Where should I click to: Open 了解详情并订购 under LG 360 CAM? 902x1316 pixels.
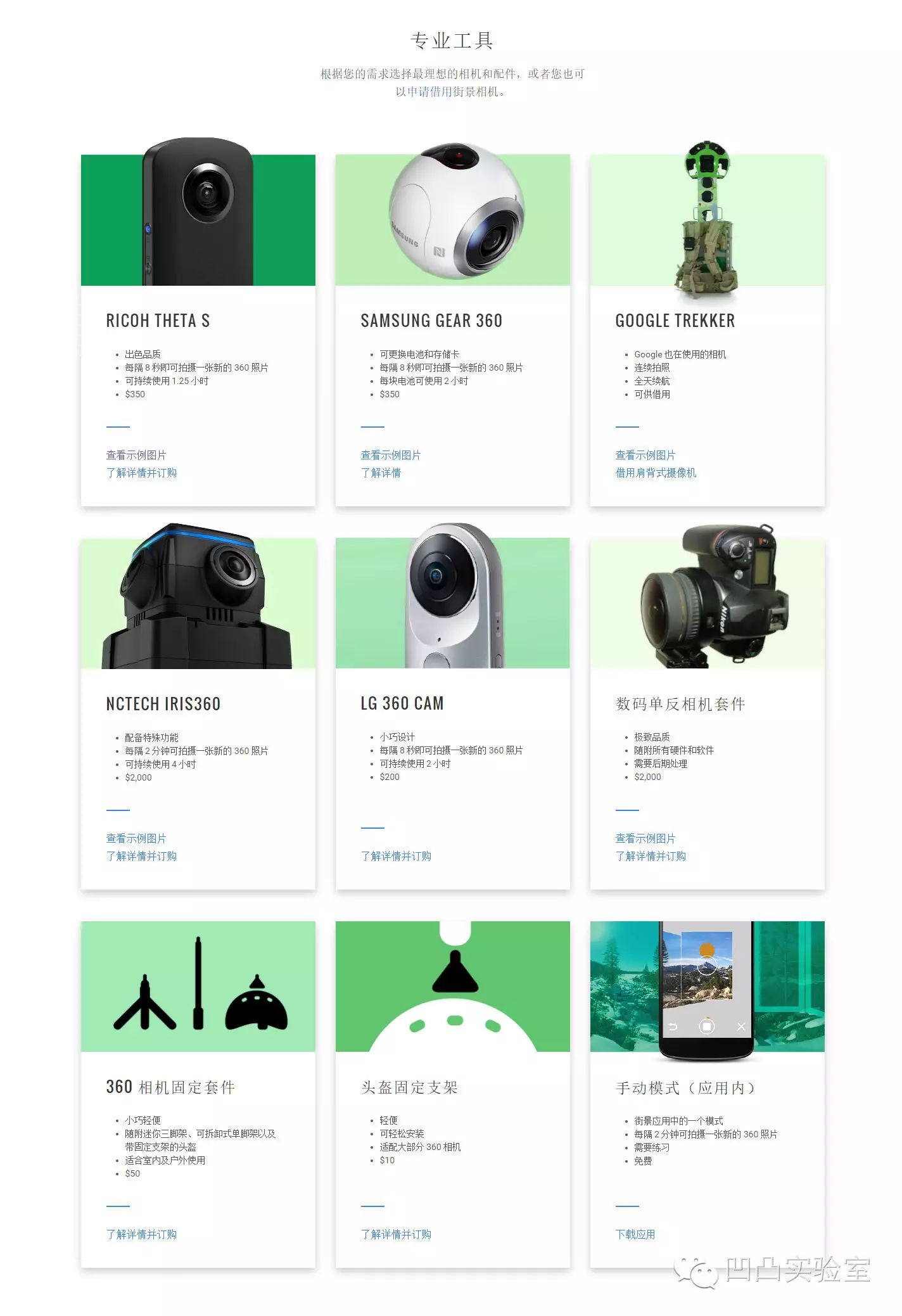(396, 856)
